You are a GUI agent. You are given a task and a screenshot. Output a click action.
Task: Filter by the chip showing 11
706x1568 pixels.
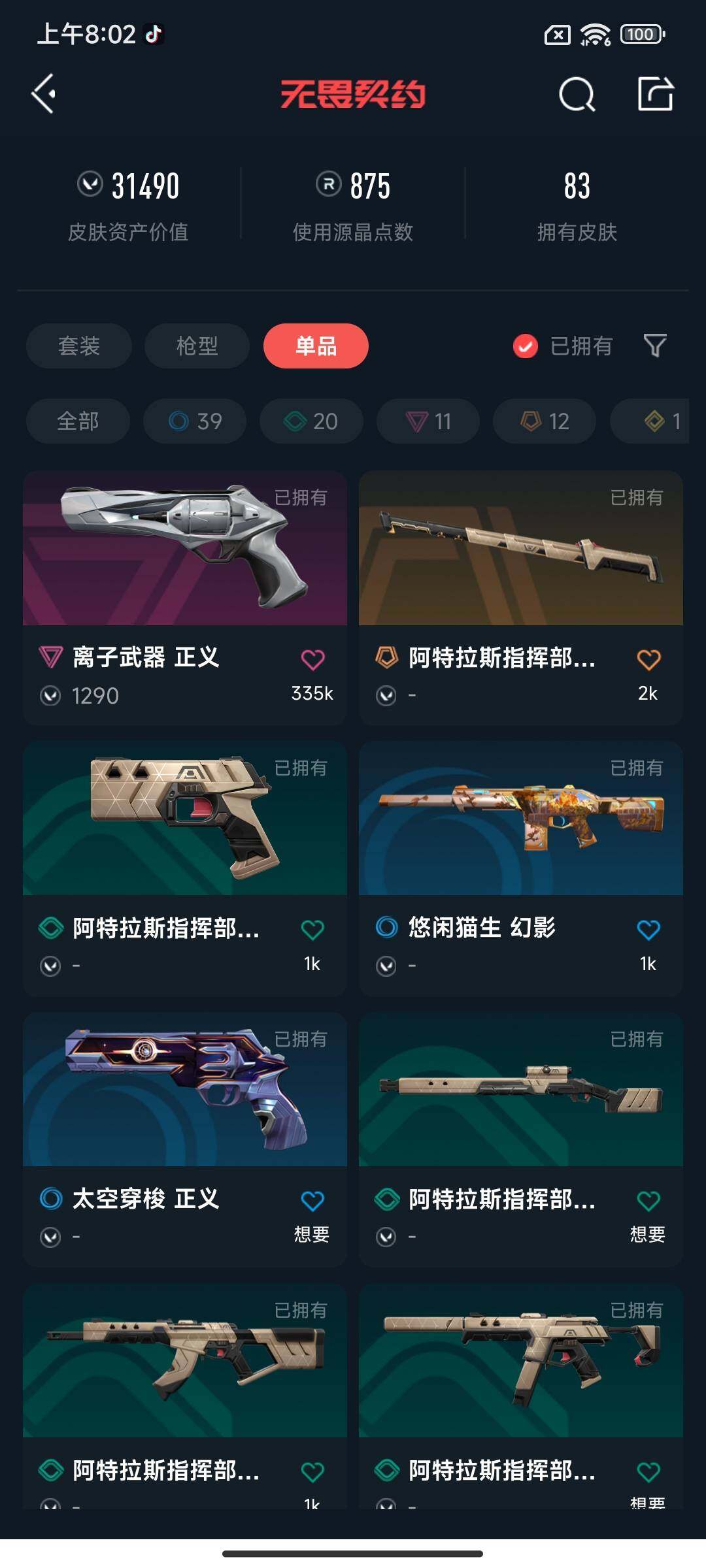click(428, 421)
